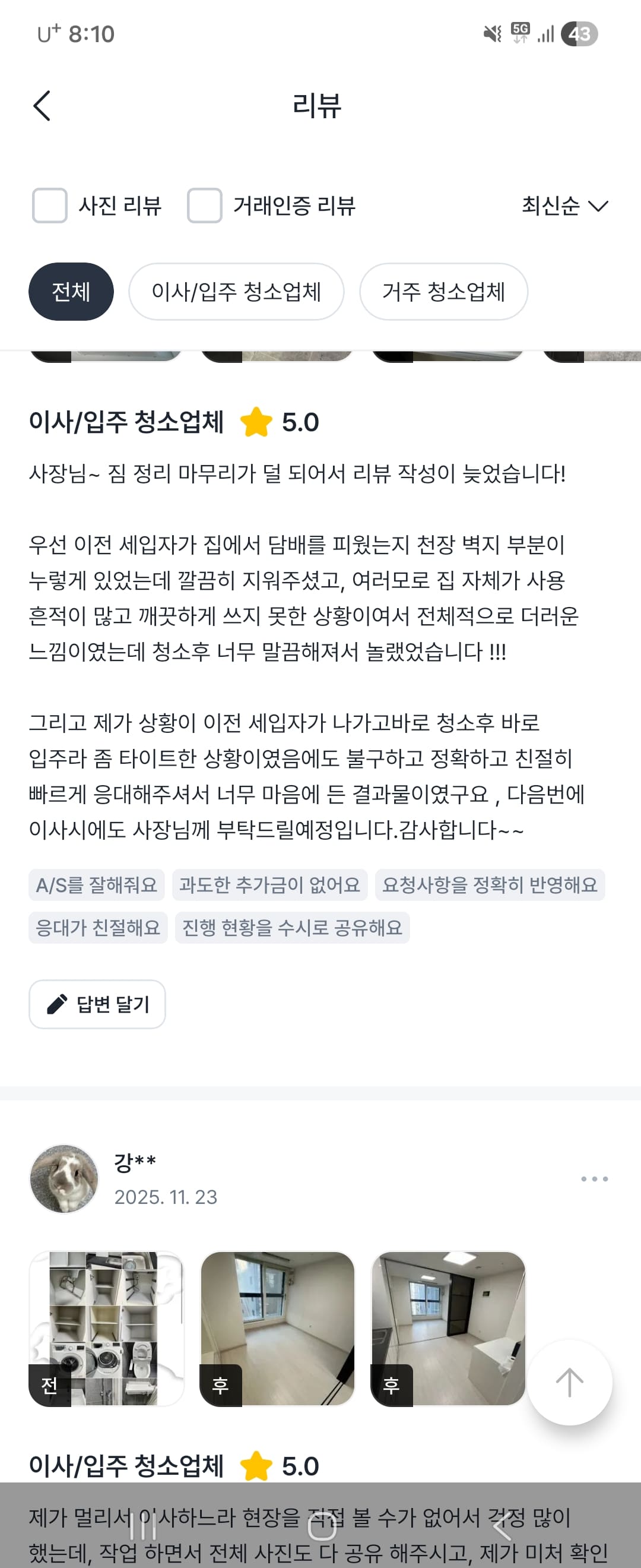Check the 사진 리뷰 checkbox
This screenshot has height=1568, width=641.
coord(50,206)
